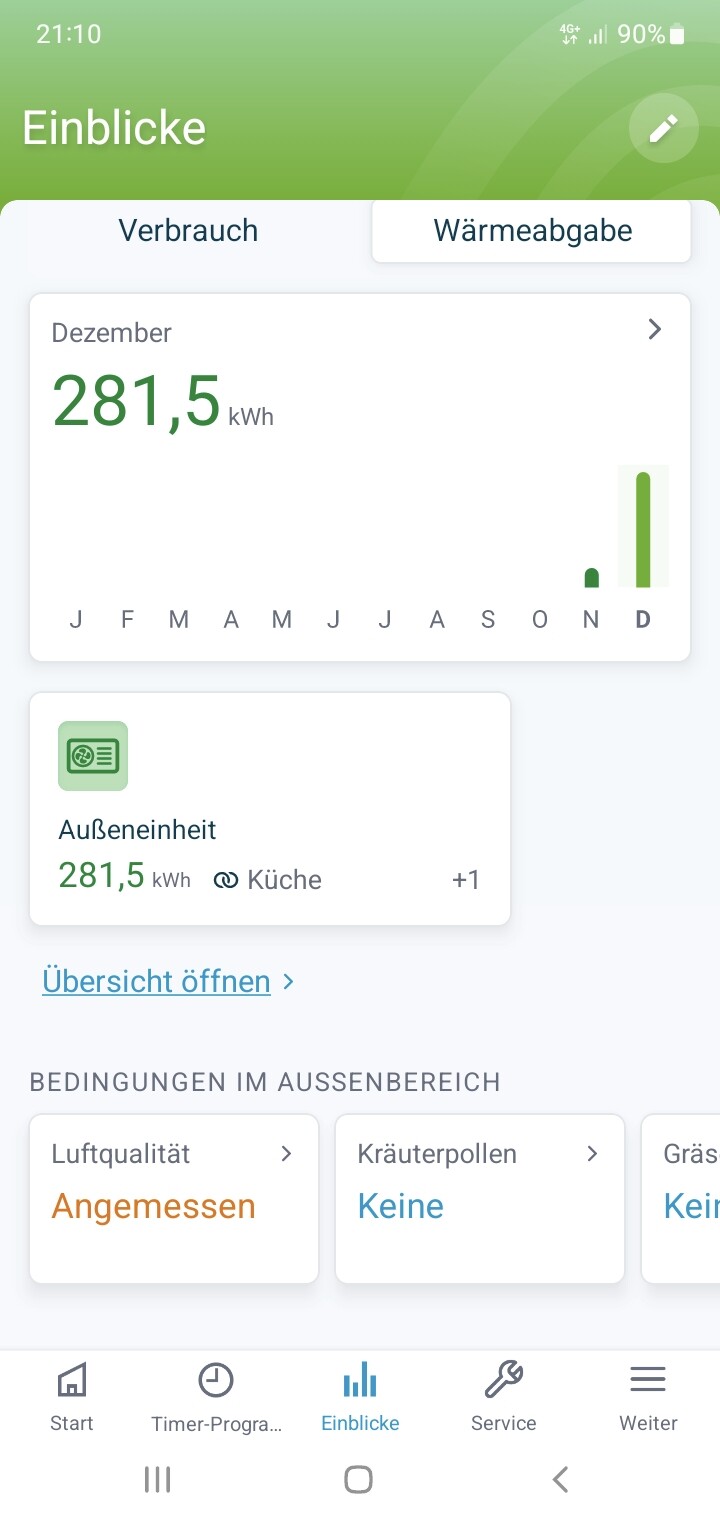
Task: Switch to the Verbrauch tab
Action: click(x=188, y=231)
